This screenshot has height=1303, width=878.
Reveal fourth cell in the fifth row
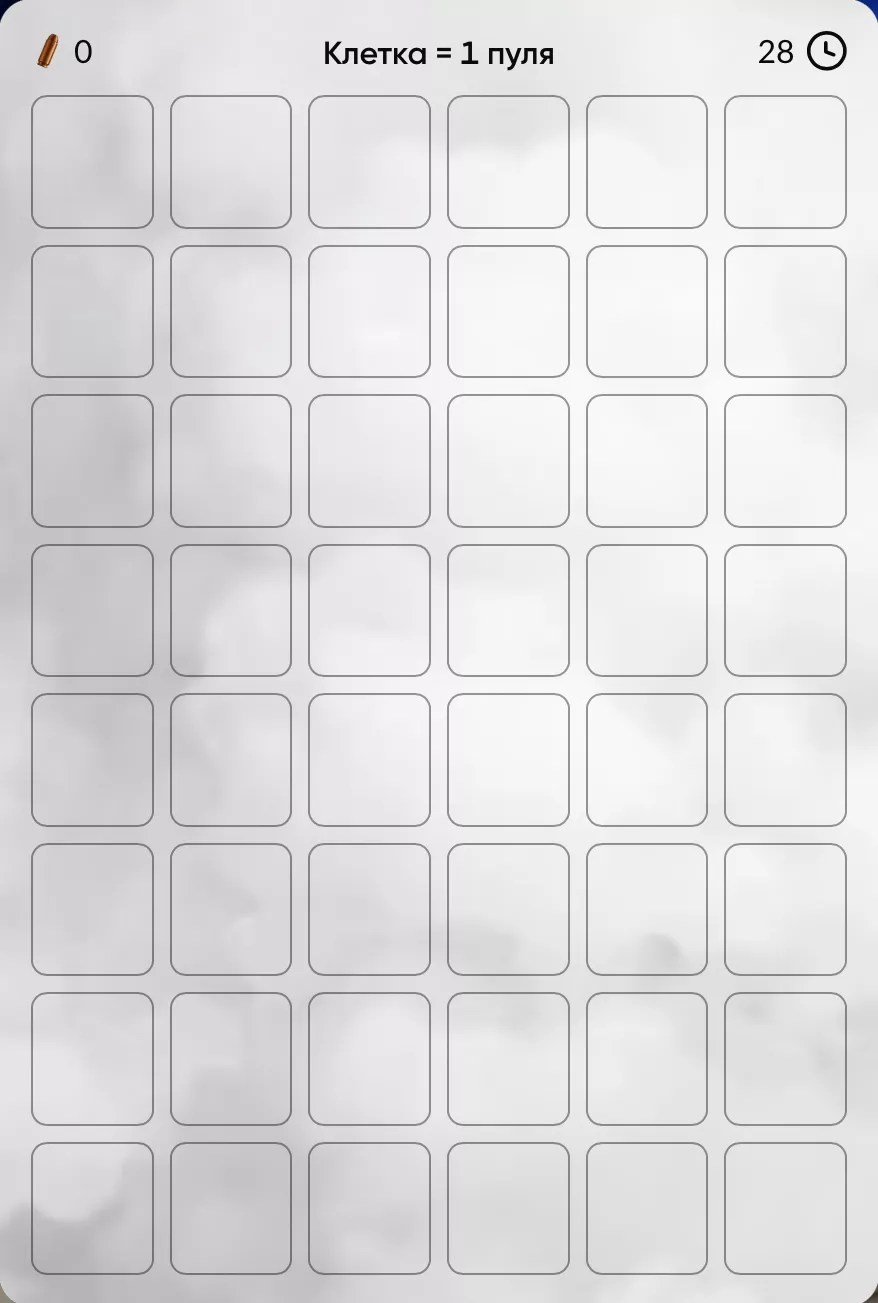coord(508,760)
